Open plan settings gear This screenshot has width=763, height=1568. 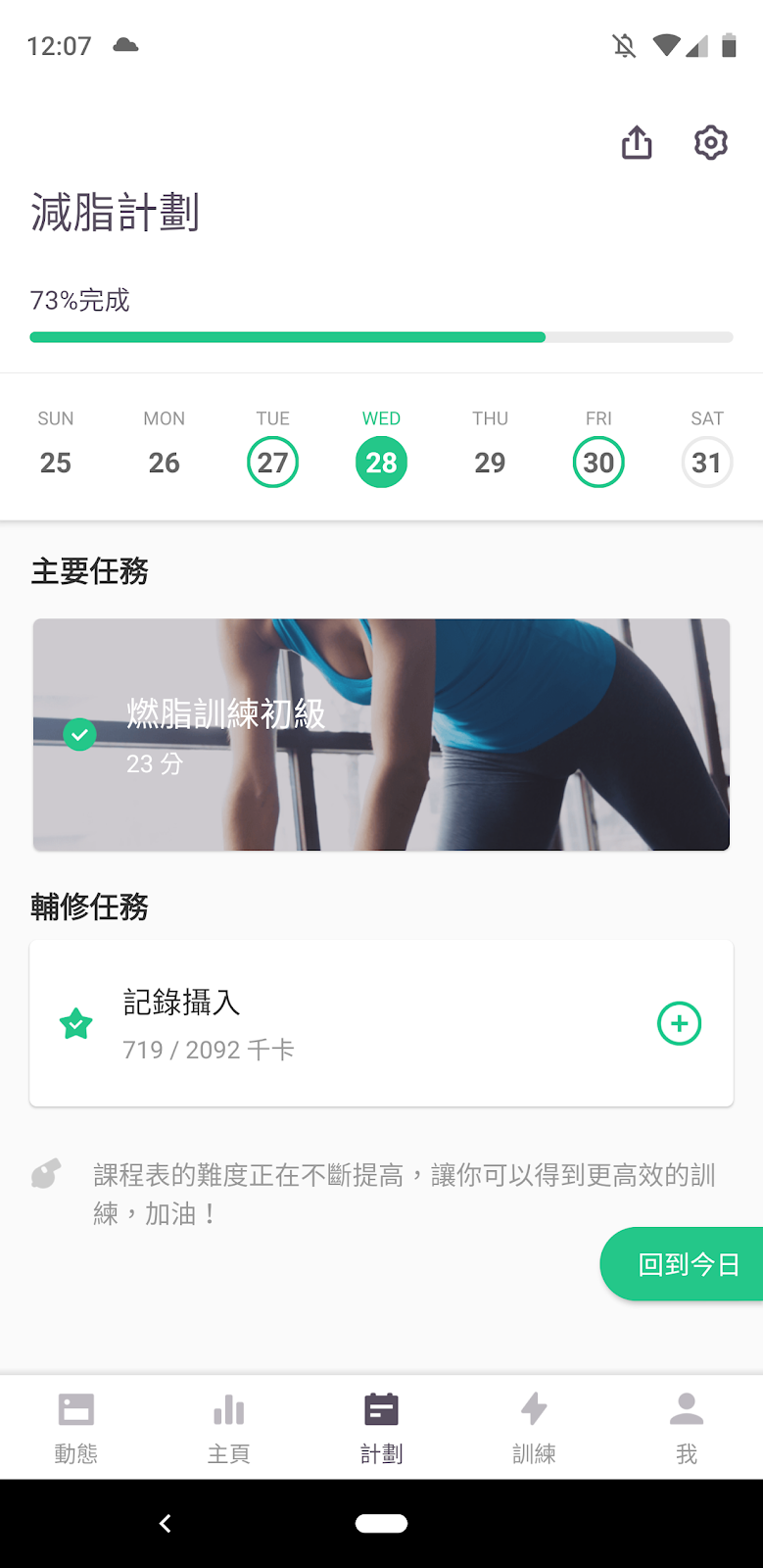(711, 143)
